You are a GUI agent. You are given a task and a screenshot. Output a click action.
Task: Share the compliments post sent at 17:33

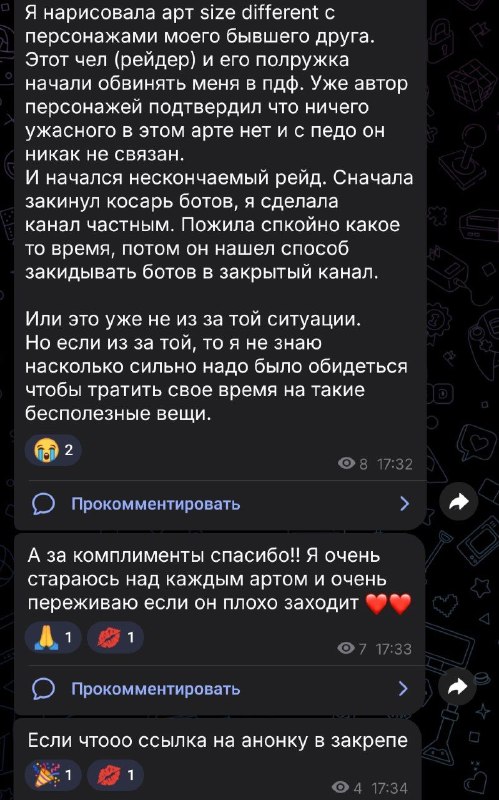click(457, 687)
